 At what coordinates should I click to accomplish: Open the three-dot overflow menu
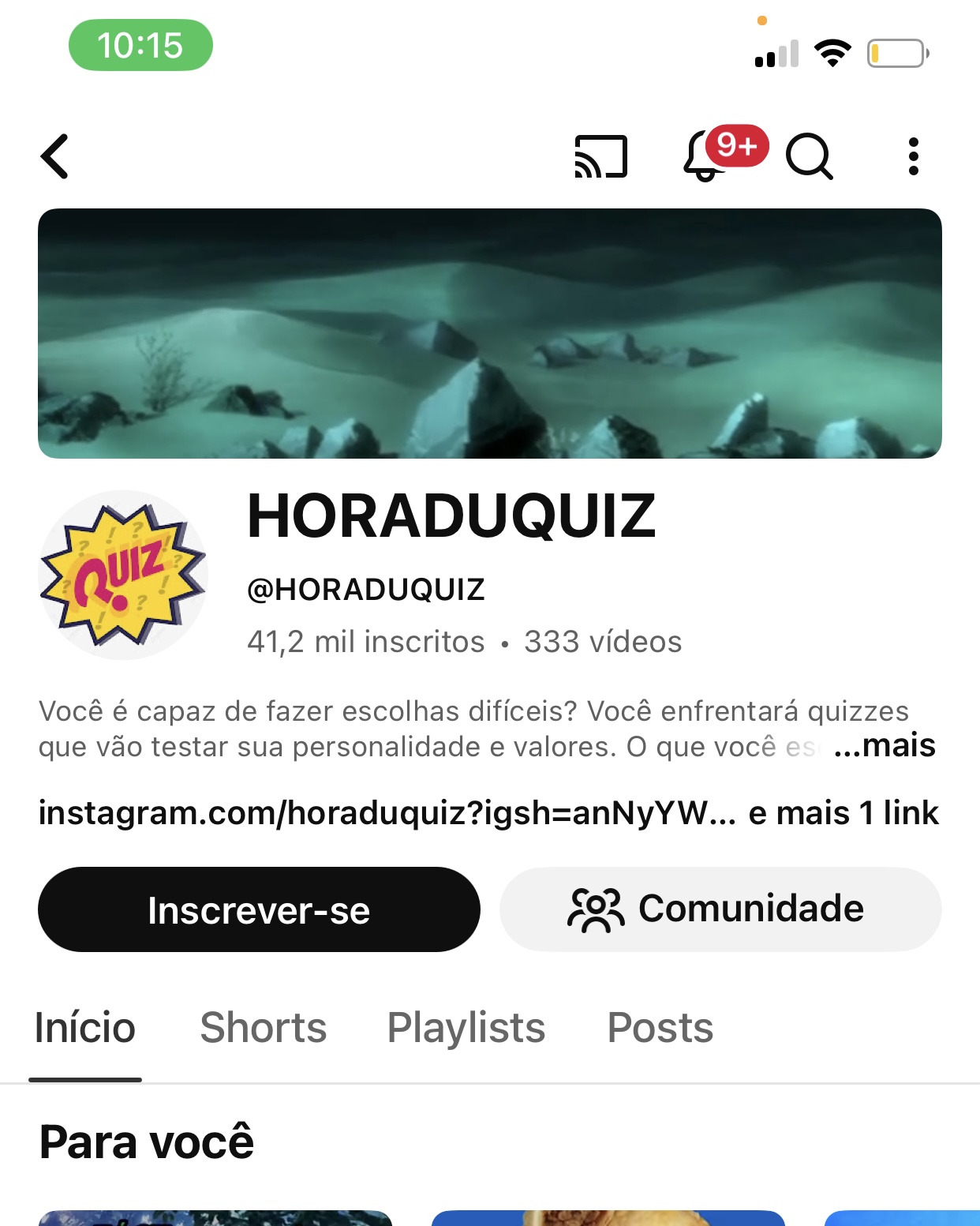913,156
